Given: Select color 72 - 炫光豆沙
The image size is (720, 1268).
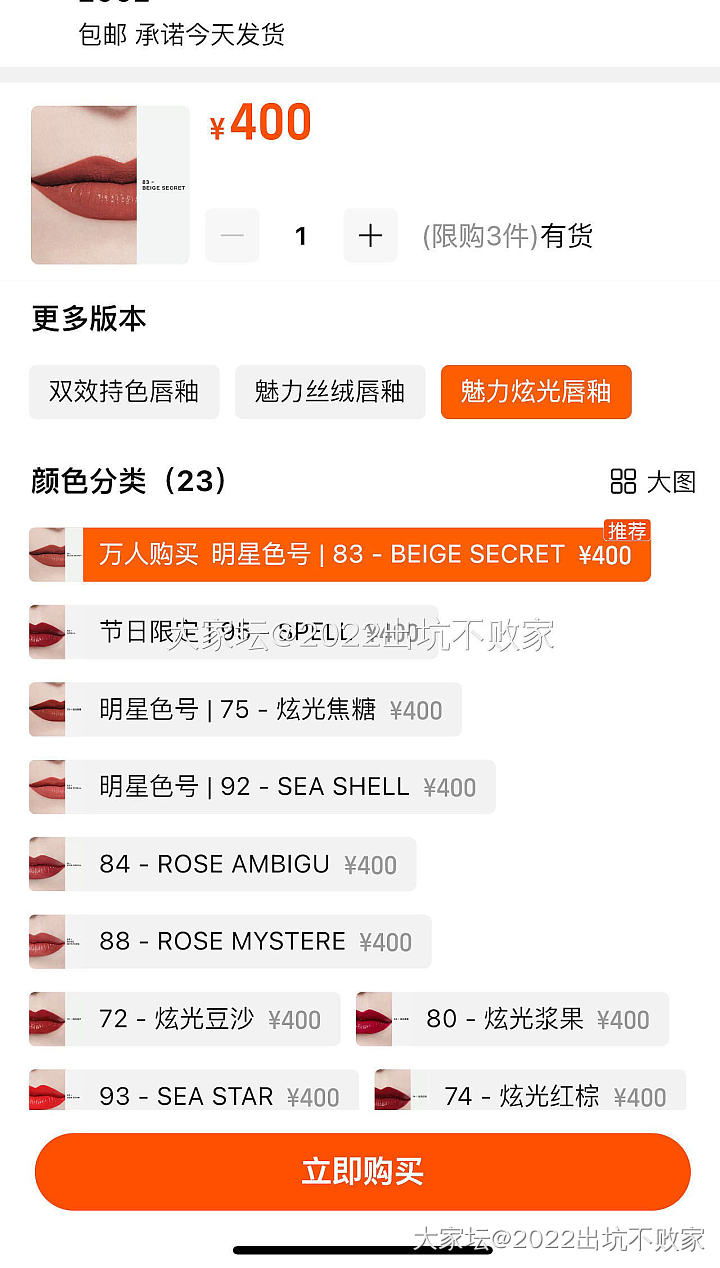Looking at the screenshot, I should tap(185, 1019).
